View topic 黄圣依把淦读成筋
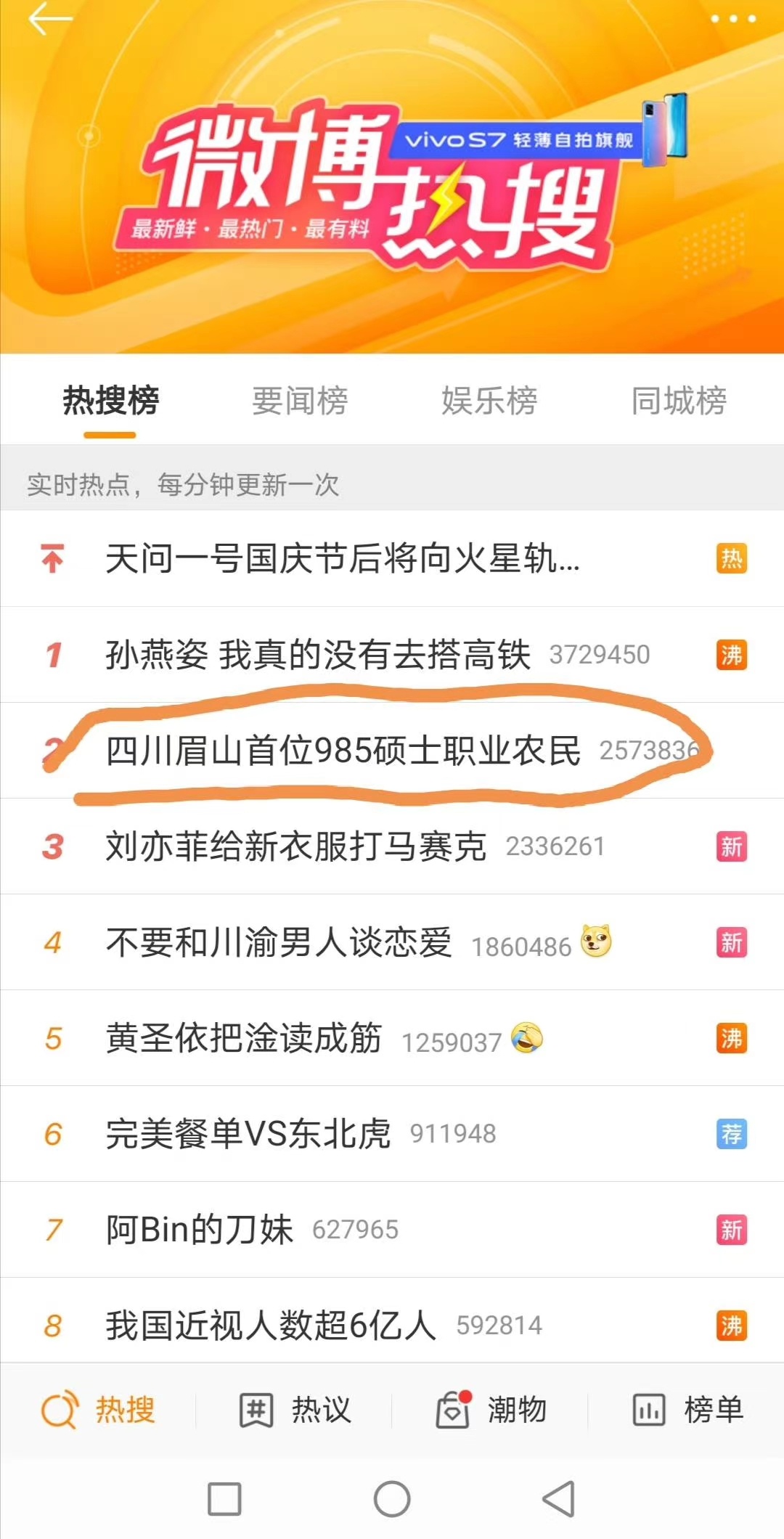The width and height of the screenshot is (784, 1539). coord(244,1038)
